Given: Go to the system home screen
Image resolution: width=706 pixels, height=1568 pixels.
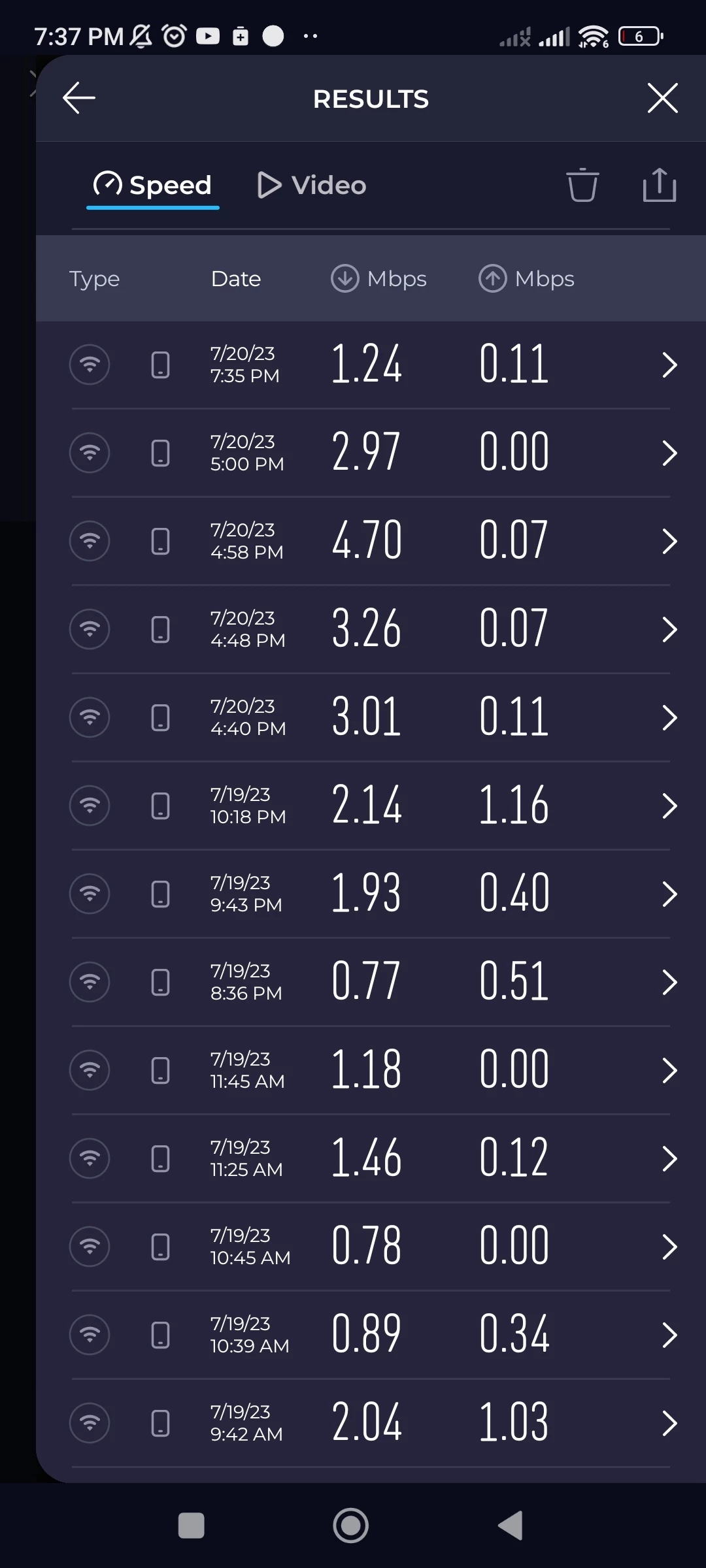Looking at the screenshot, I should [x=351, y=1526].
